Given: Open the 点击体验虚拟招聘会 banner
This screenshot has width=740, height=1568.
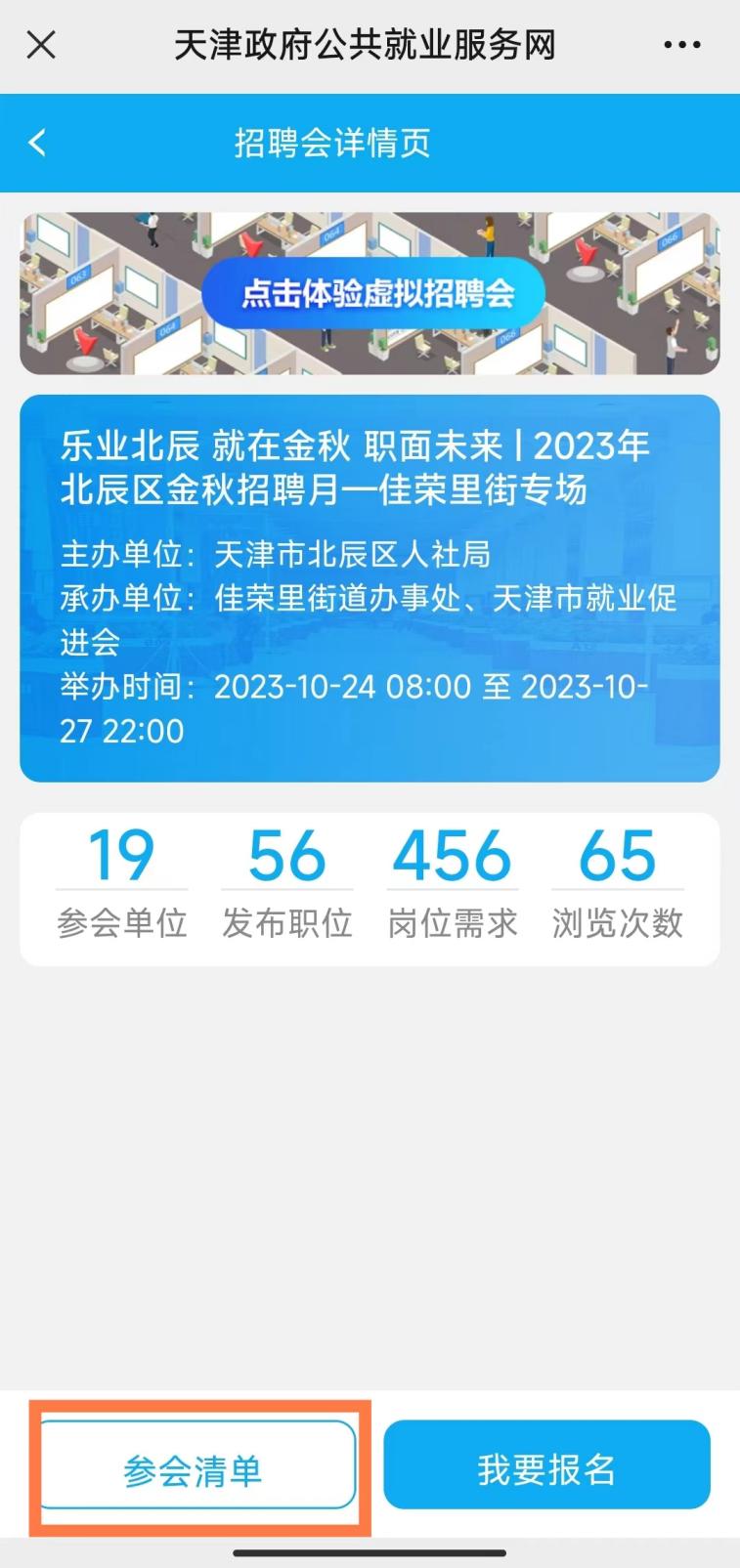Looking at the screenshot, I should click(x=372, y=293).
